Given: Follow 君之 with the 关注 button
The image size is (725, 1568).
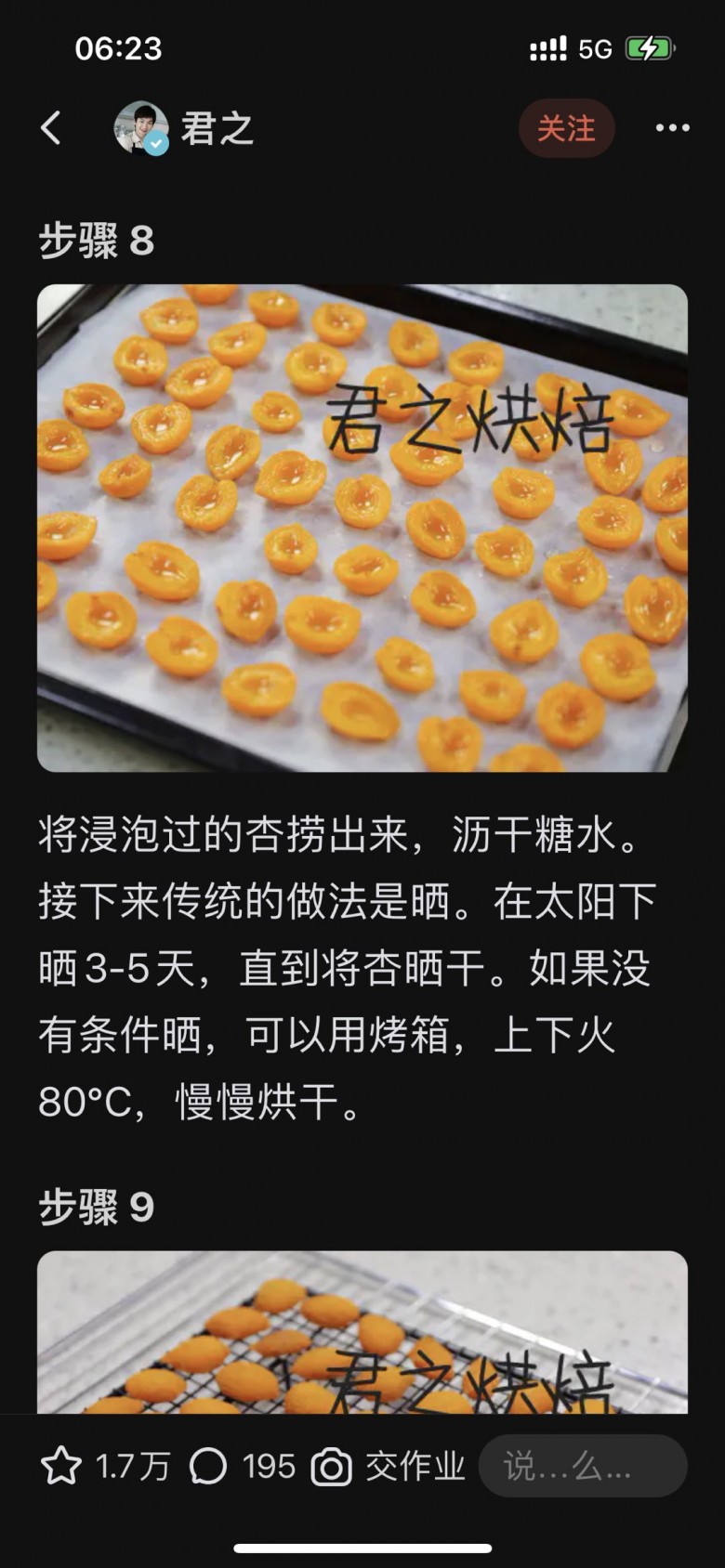Looking at the screenshot, I should tap(565, 128).
